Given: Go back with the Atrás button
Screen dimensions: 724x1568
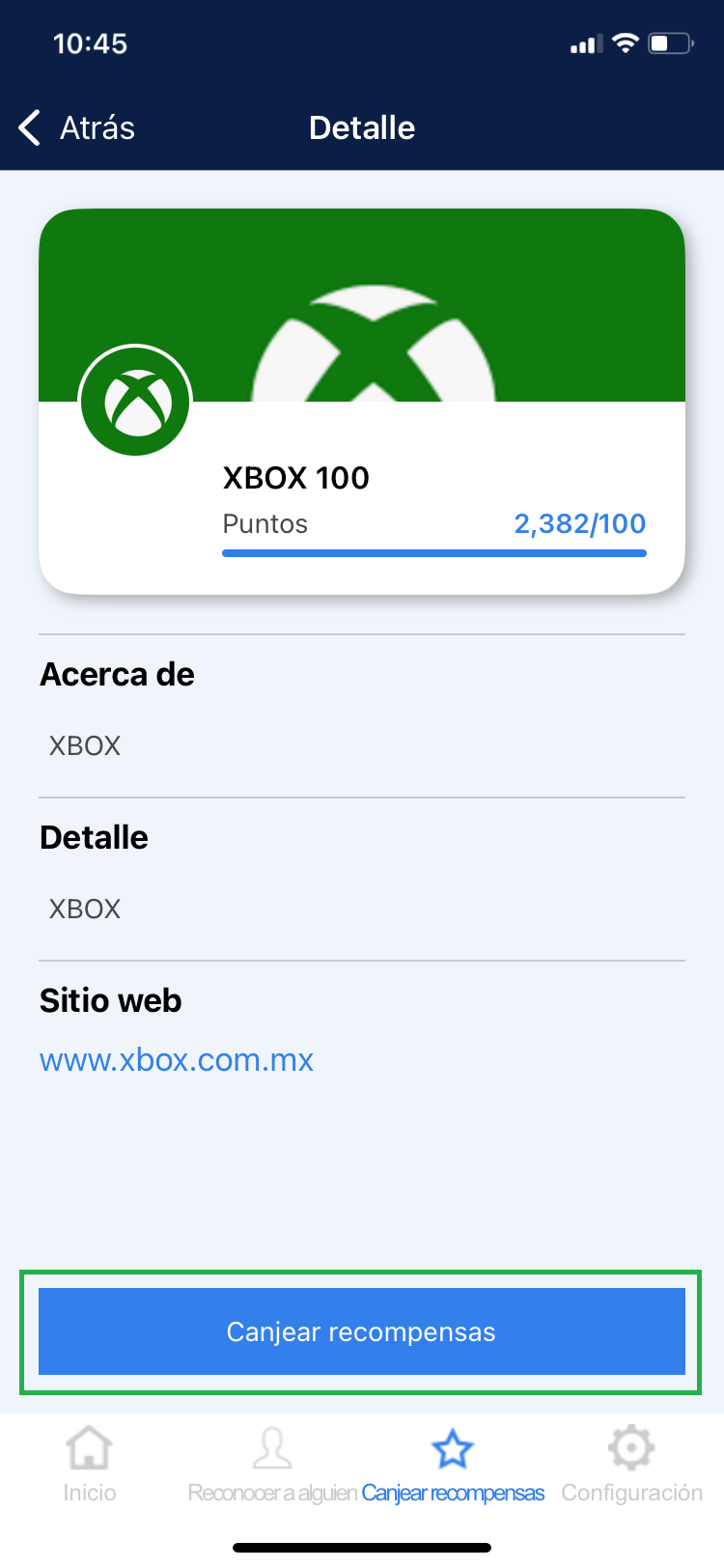Looking at the screenshot, I should click(x=77, y=127).
